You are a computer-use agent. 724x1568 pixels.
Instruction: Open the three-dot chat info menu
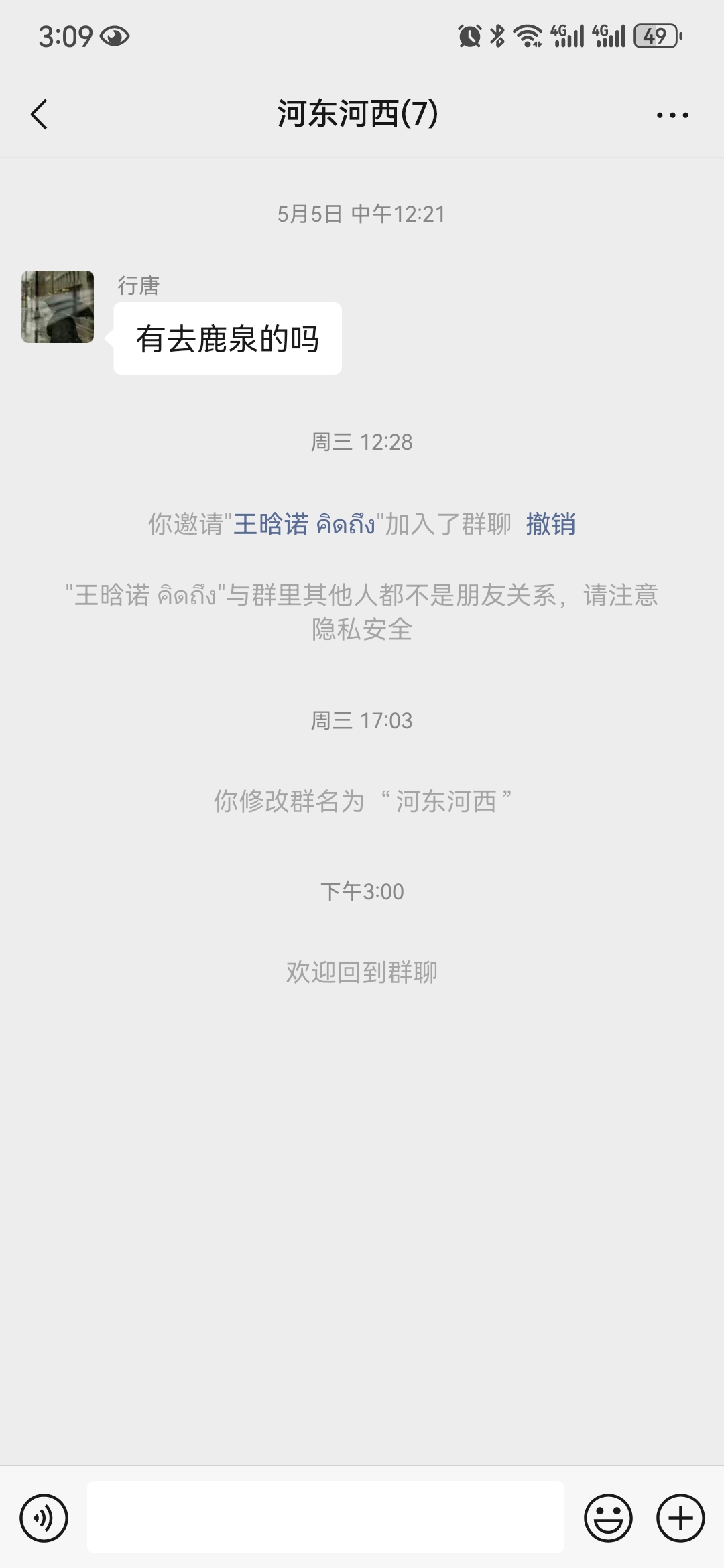click(672, 115)
